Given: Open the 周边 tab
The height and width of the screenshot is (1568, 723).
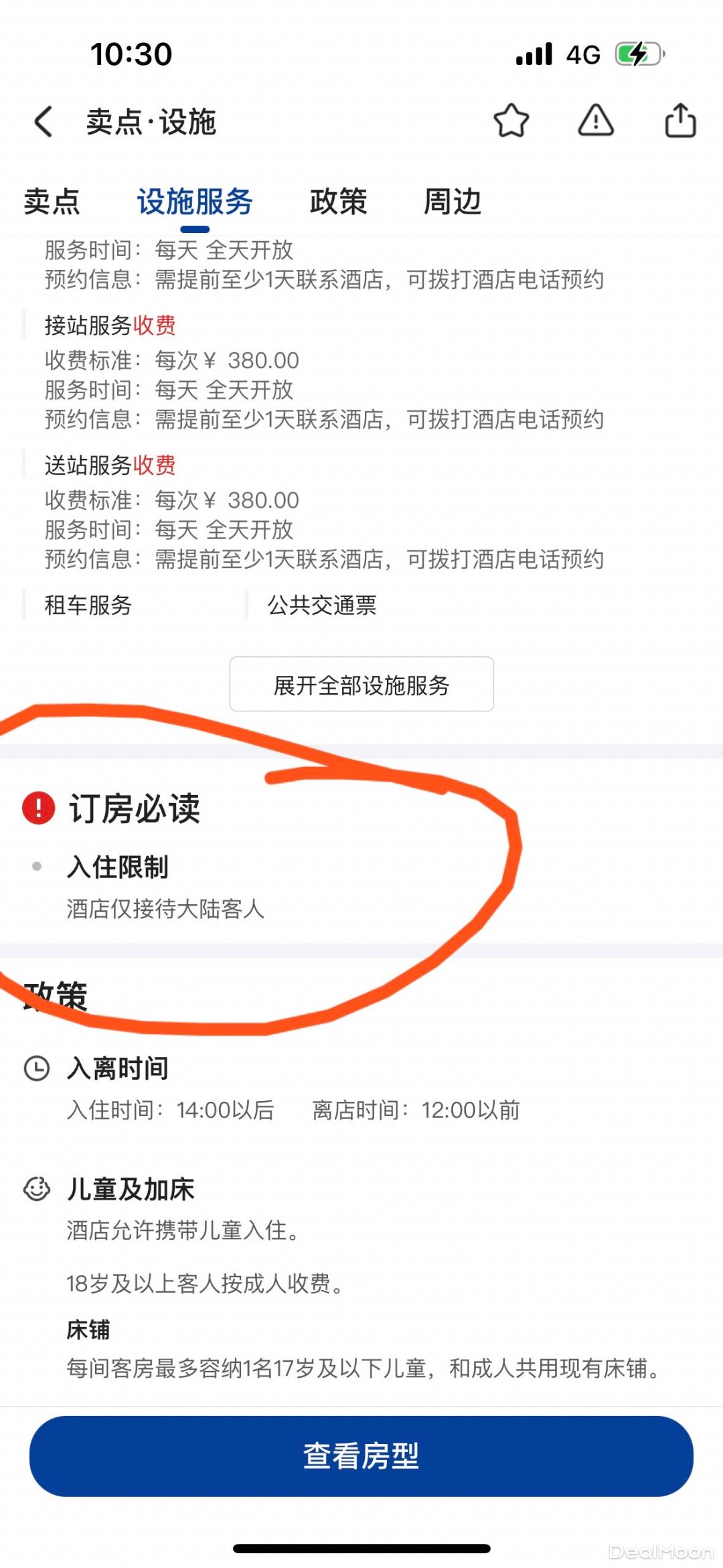Looking at the screenshot, I should [x=453, y=202].
